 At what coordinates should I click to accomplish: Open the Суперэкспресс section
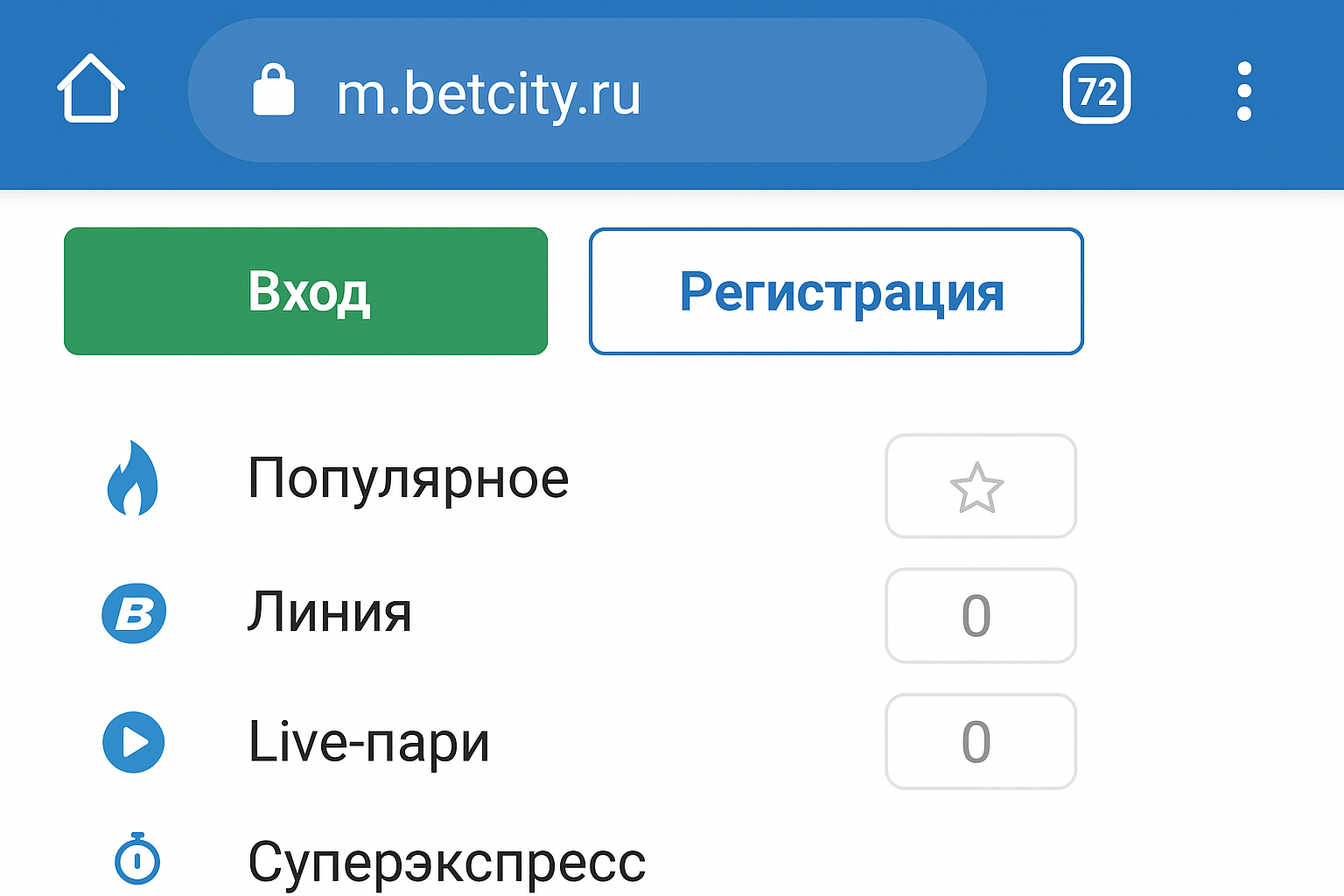[446, 862]
